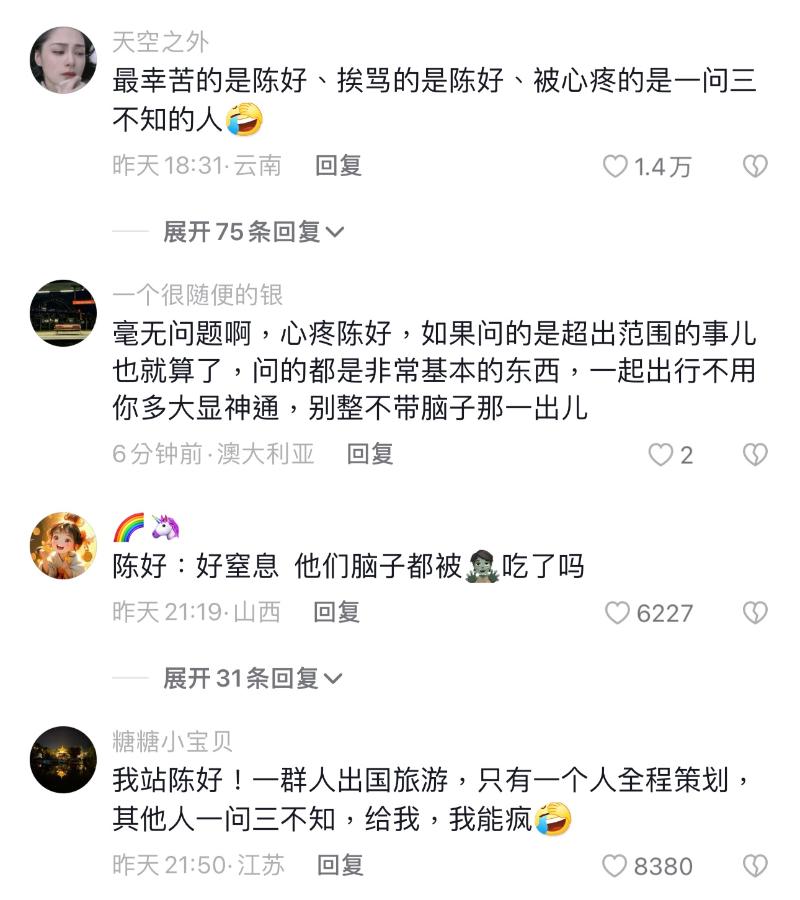
Task: Reply to 天空之外's comment
Action: 338,166
